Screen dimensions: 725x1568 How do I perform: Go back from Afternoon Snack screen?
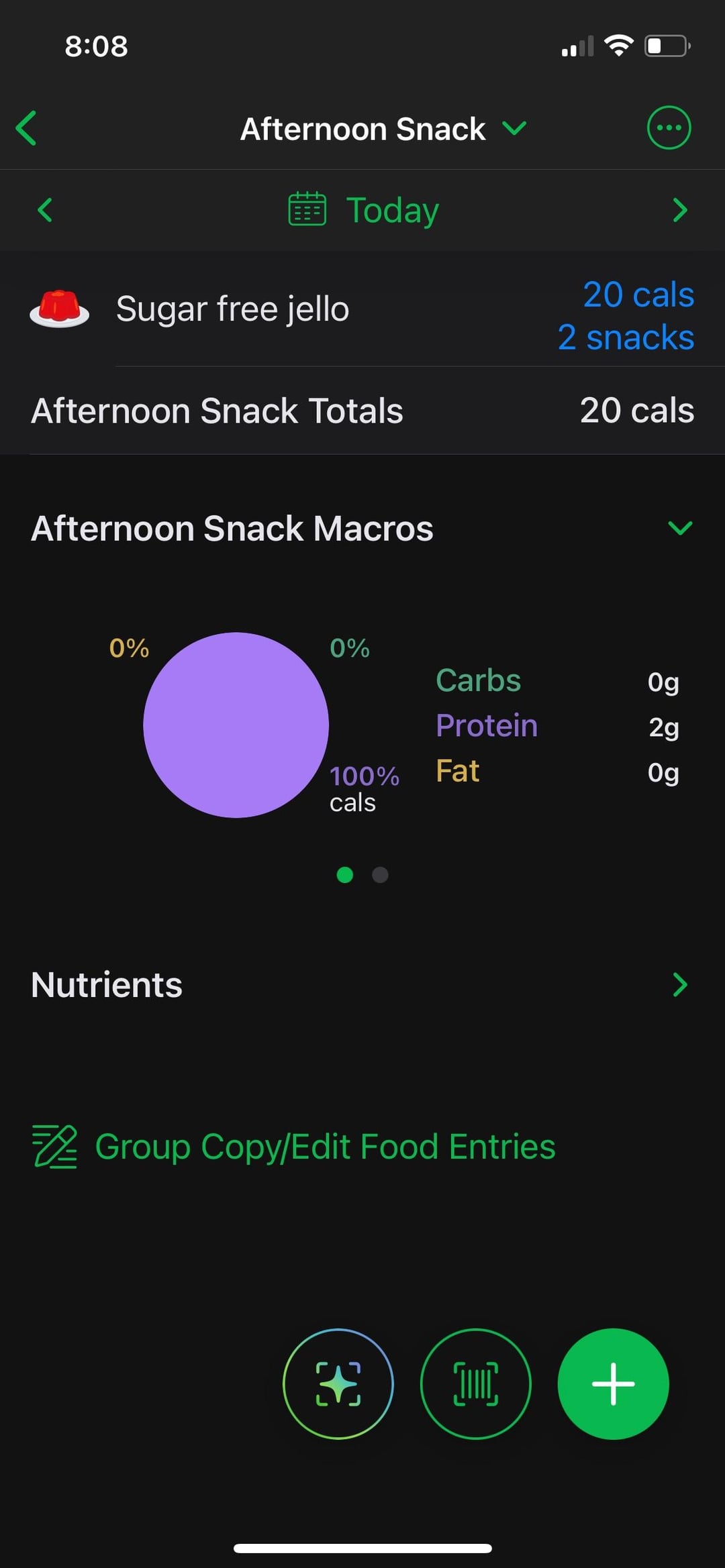click(x=27, y=128)
